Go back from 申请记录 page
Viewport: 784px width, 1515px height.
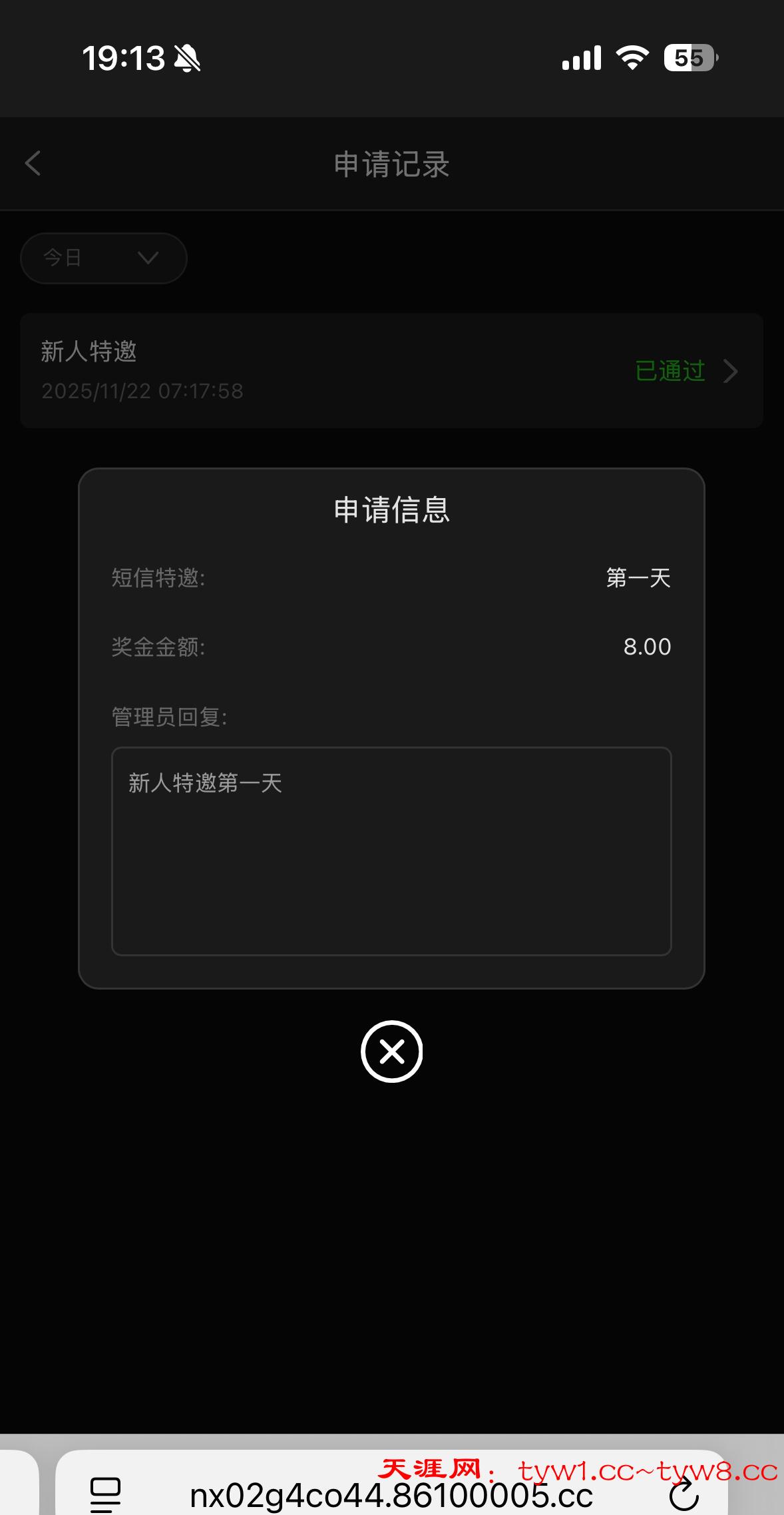(x=33, y=163)
